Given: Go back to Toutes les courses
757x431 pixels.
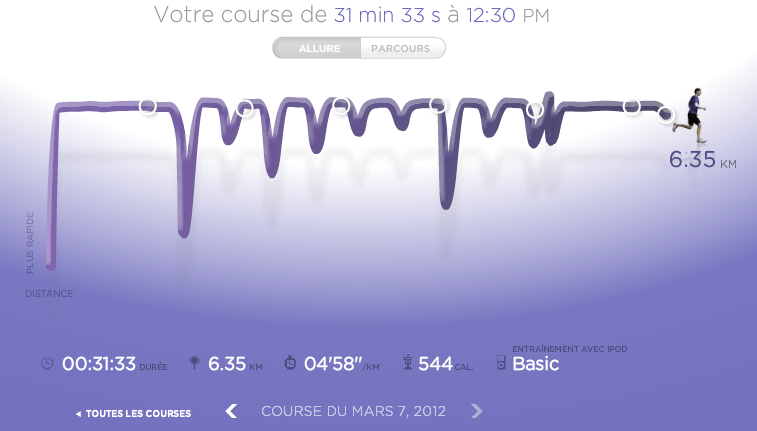Looking at the screenshot, I should tap(132, 413).
